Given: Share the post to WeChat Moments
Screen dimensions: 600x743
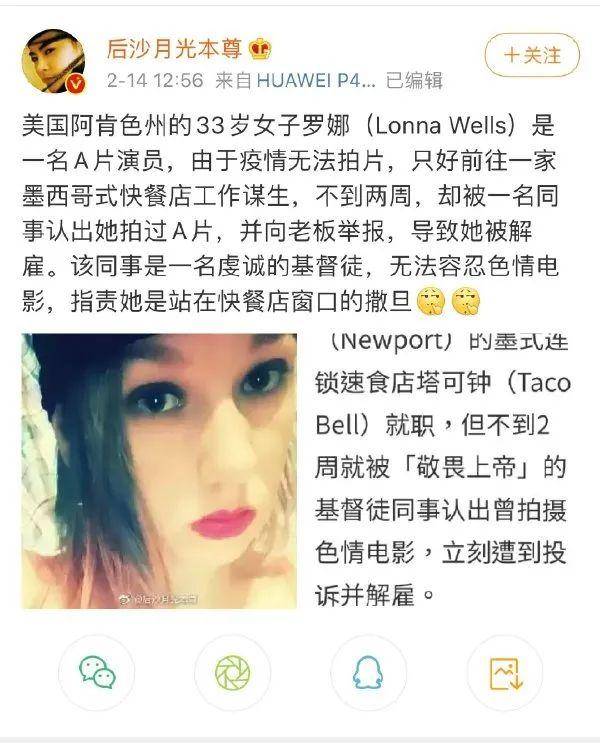Looking at the screenshot, I should (x=232, y=673).
